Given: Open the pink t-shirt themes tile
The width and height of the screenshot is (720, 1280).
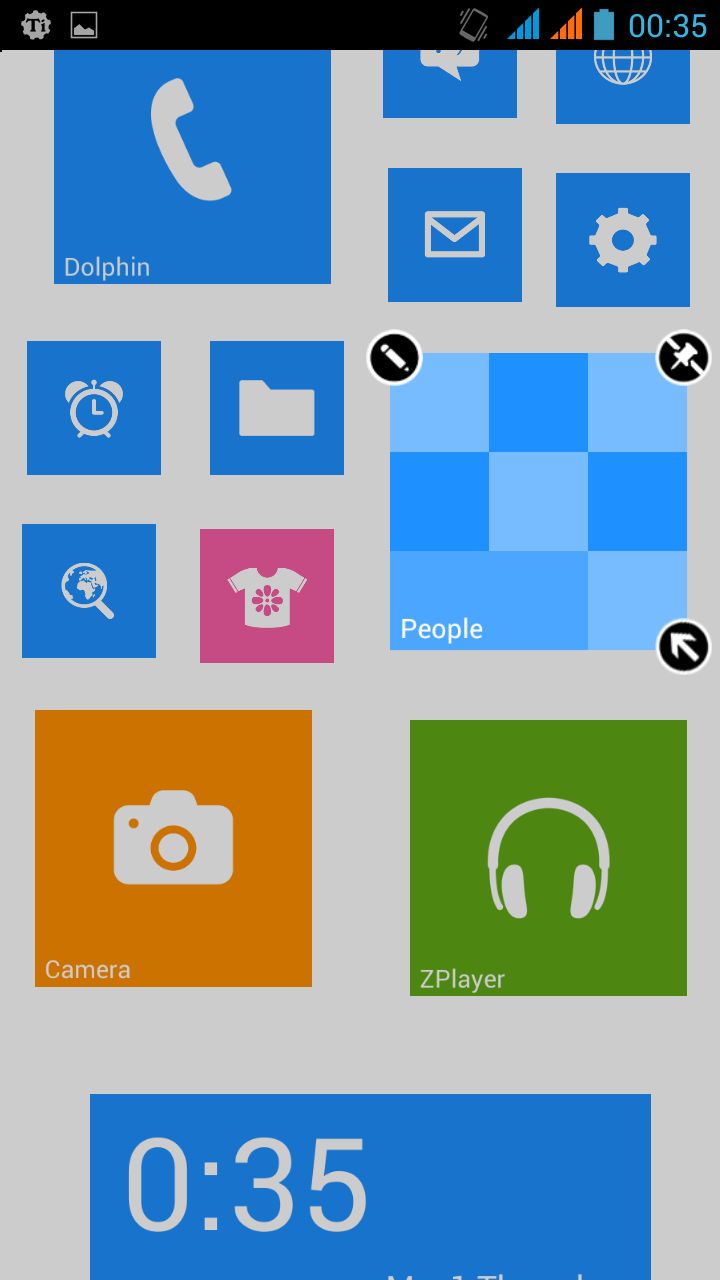Looking at the screenshot, I should pyautogui.click(x=267, y=596).
